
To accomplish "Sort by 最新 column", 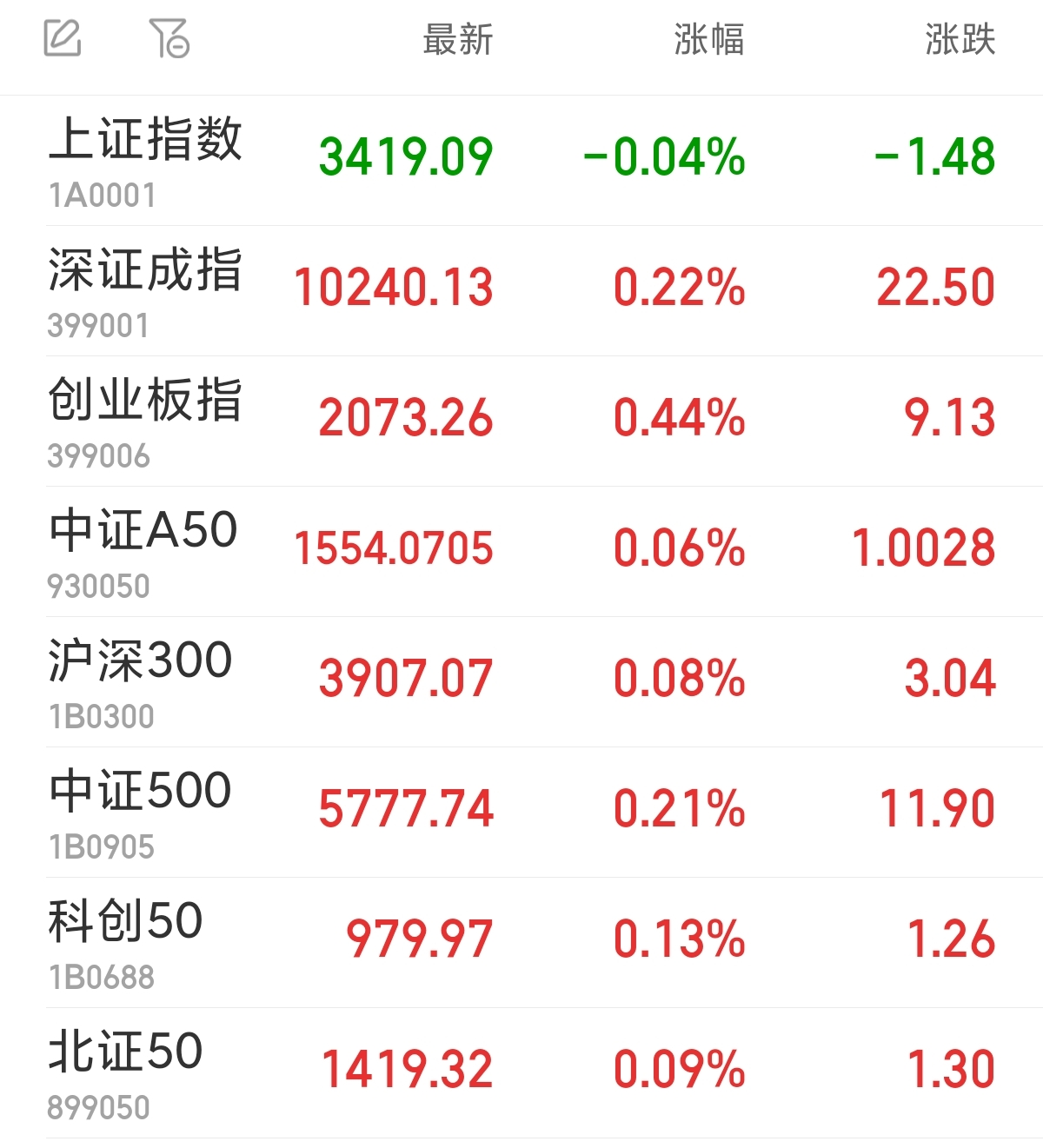I will 457,40.
